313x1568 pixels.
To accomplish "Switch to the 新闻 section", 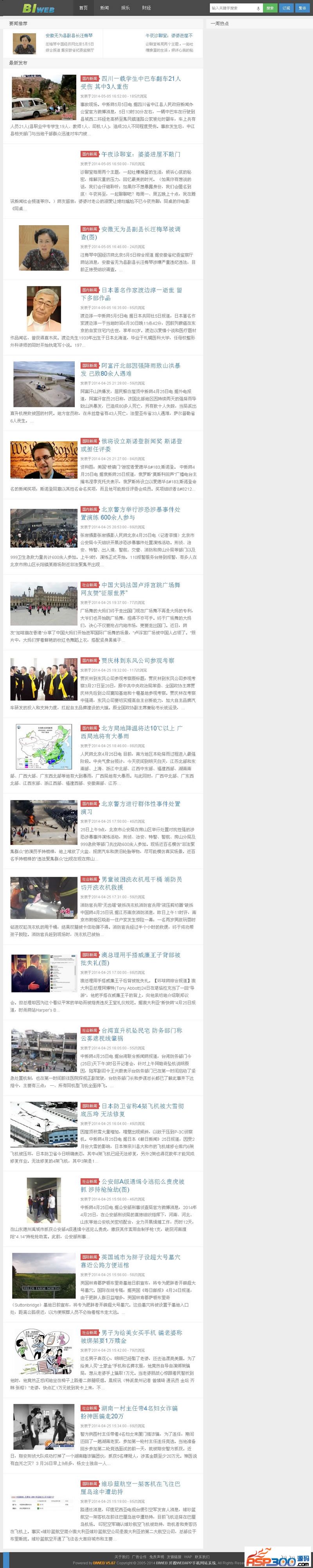I will pos(104,8).
